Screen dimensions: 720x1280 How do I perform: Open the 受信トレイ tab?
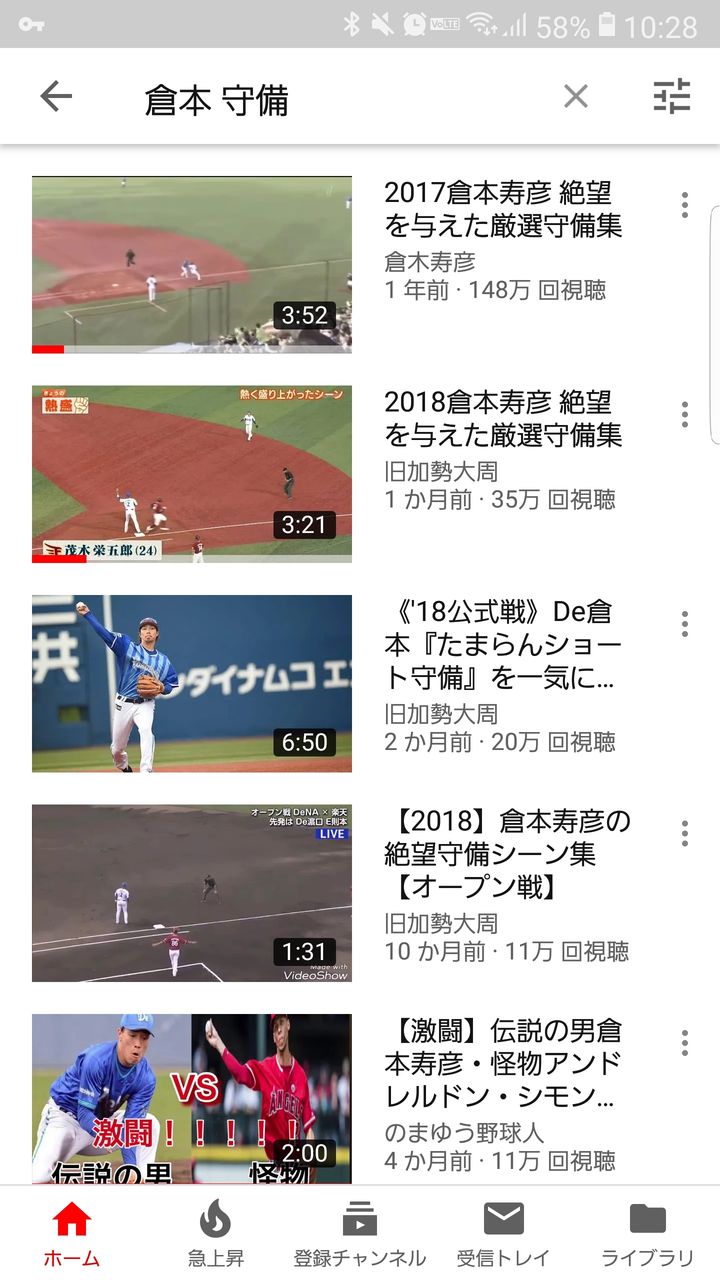503,1232
